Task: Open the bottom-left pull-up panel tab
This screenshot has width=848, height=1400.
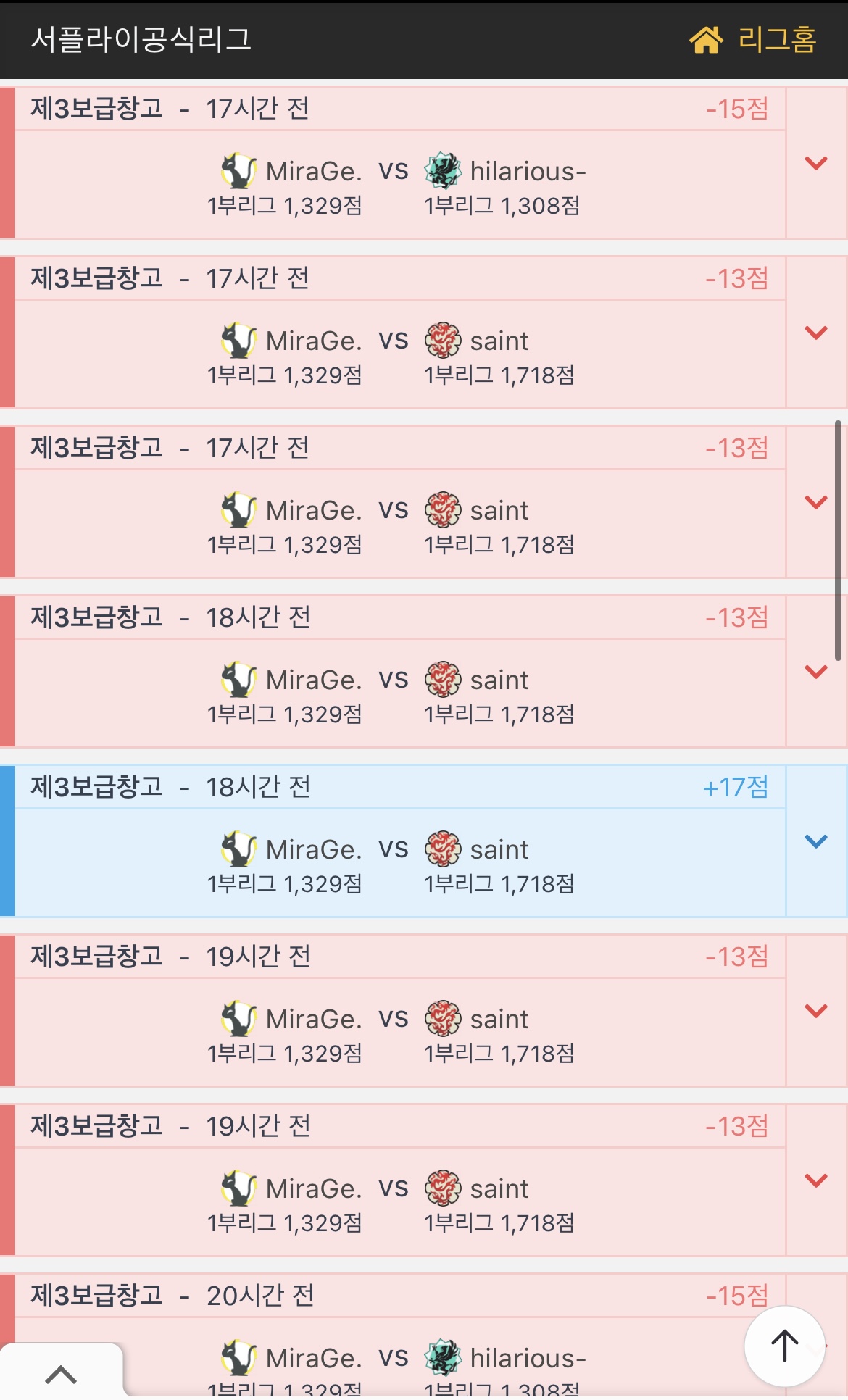Action: tap(61, 1374)
